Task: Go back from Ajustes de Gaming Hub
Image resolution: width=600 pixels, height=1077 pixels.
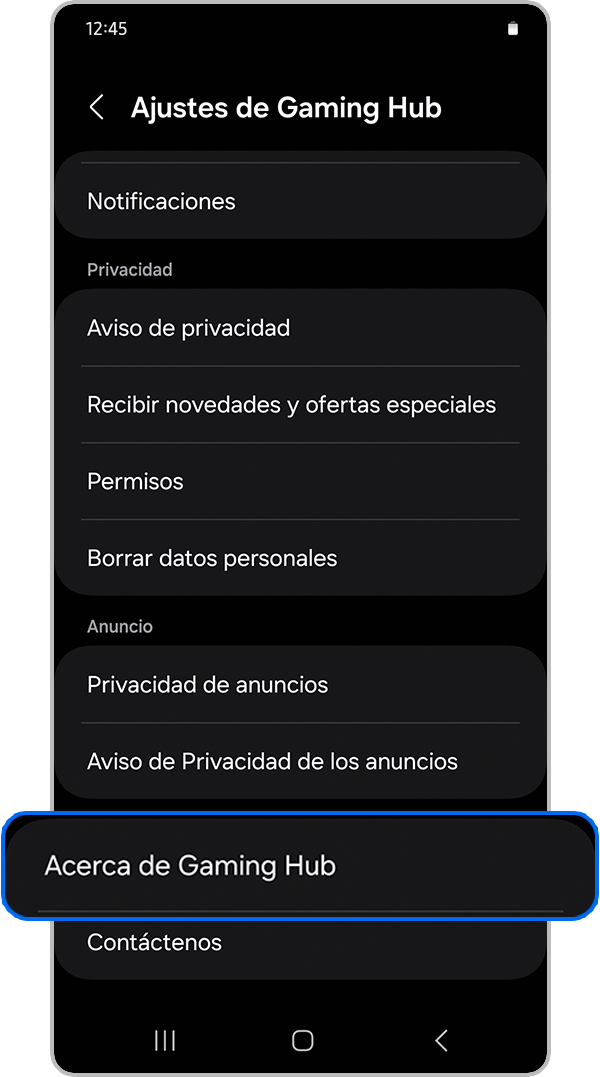Action: click(97, 108)
